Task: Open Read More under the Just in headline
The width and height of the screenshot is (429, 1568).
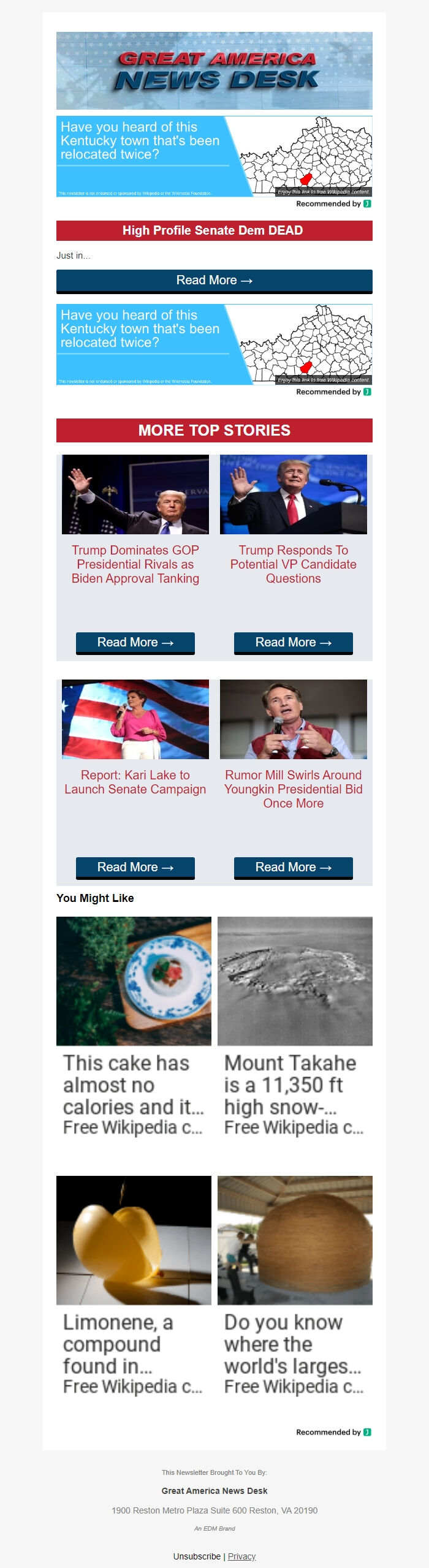Action: pyautogui.click(x=214, y=281)
